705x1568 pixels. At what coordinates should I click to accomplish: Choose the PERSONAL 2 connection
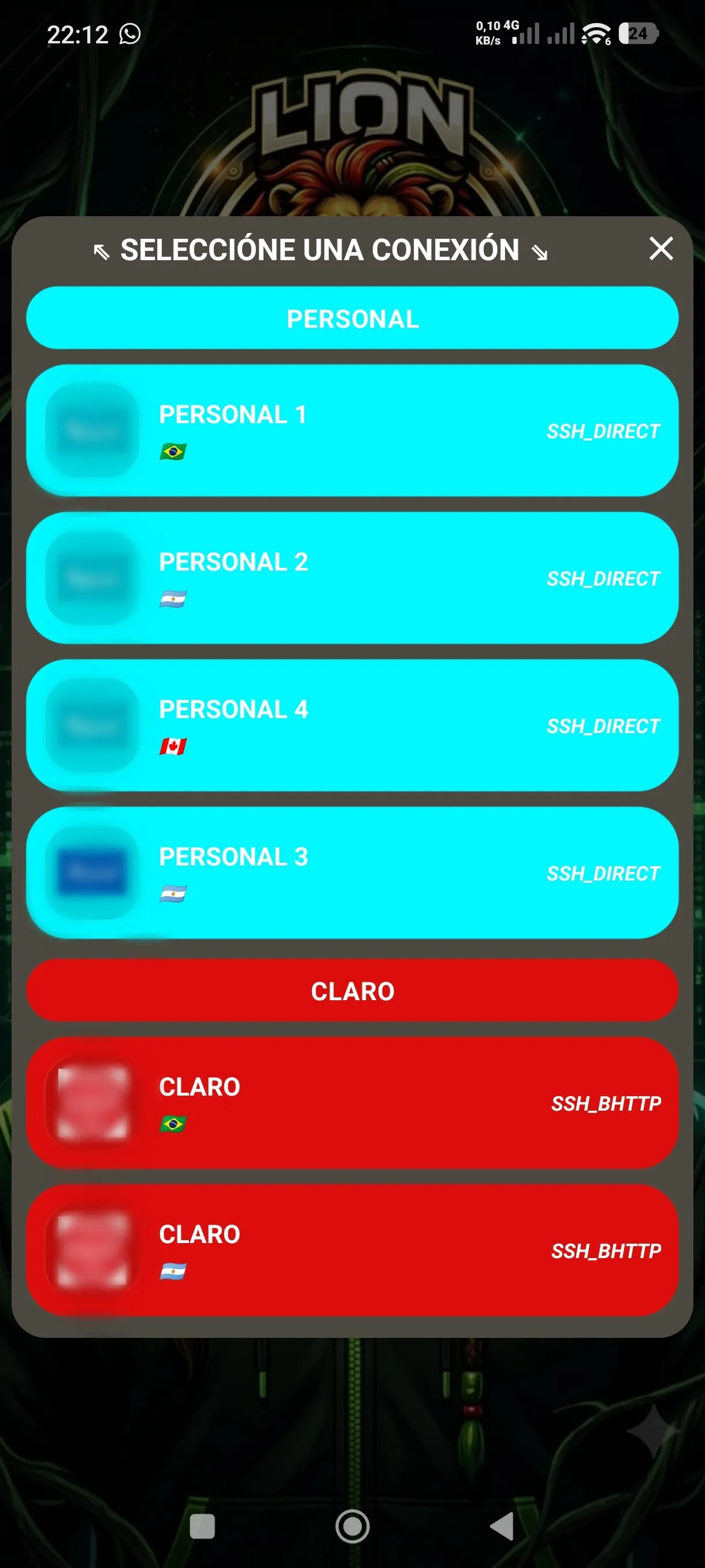point(352,578)
